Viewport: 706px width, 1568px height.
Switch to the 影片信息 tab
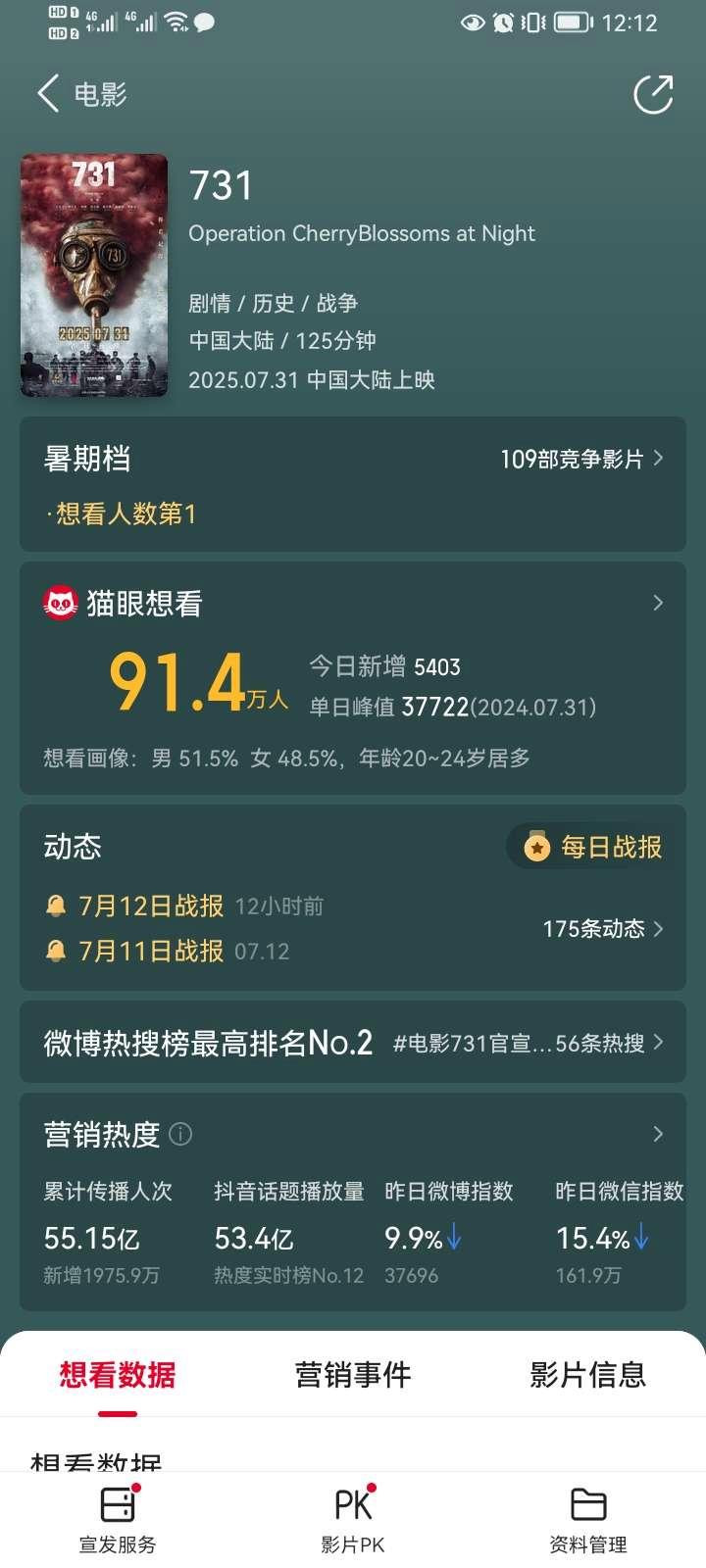pyautogui.click(x=588, y=1375)
